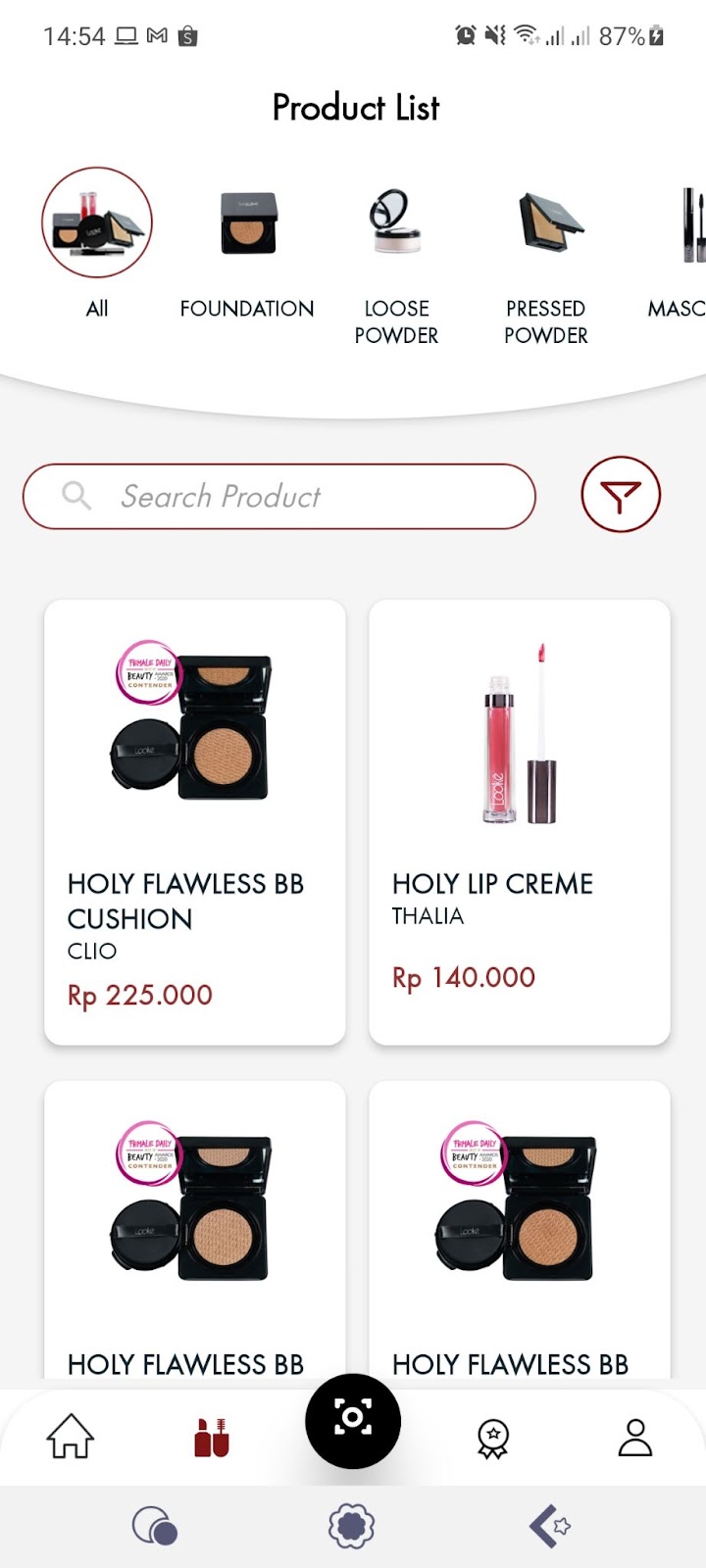Screen dimensions: 706x1568
Task: Open the products tab with lipstick icon
Action: (x=211, y=1437)
